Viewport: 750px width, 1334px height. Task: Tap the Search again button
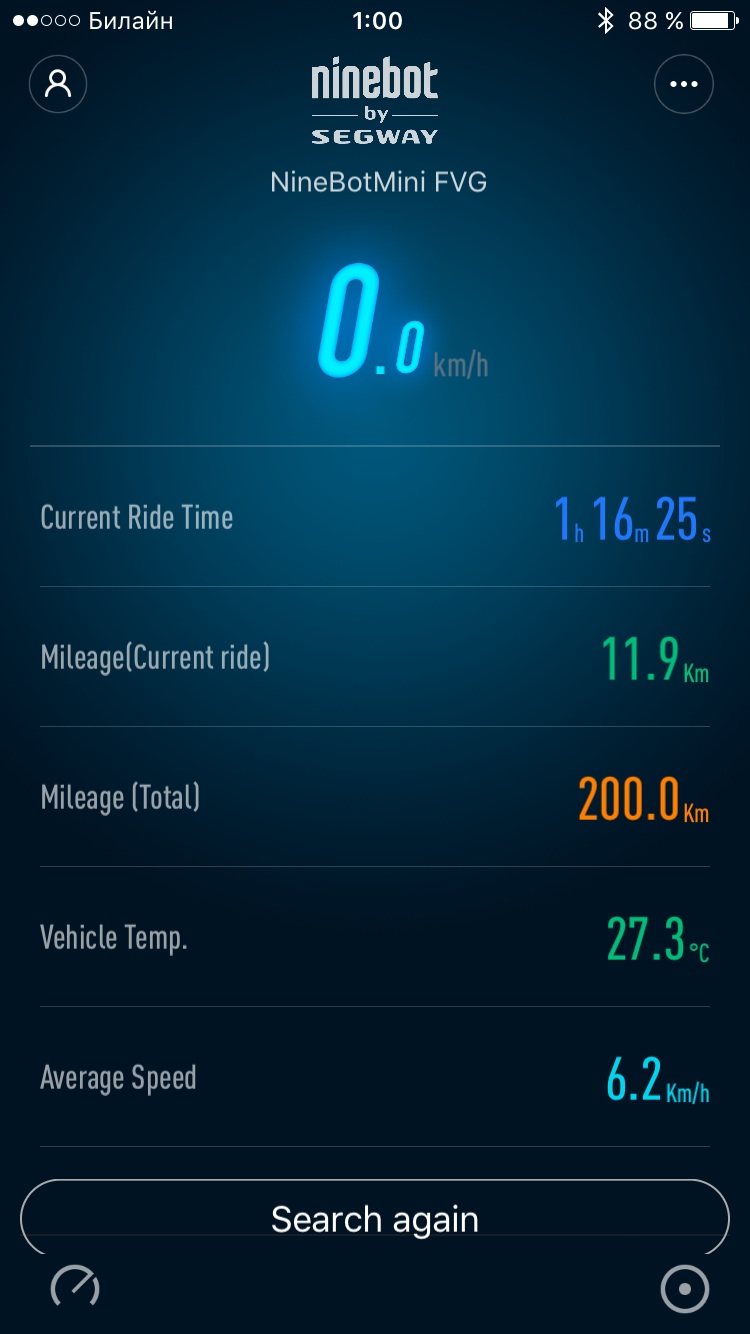(375, 1218)
